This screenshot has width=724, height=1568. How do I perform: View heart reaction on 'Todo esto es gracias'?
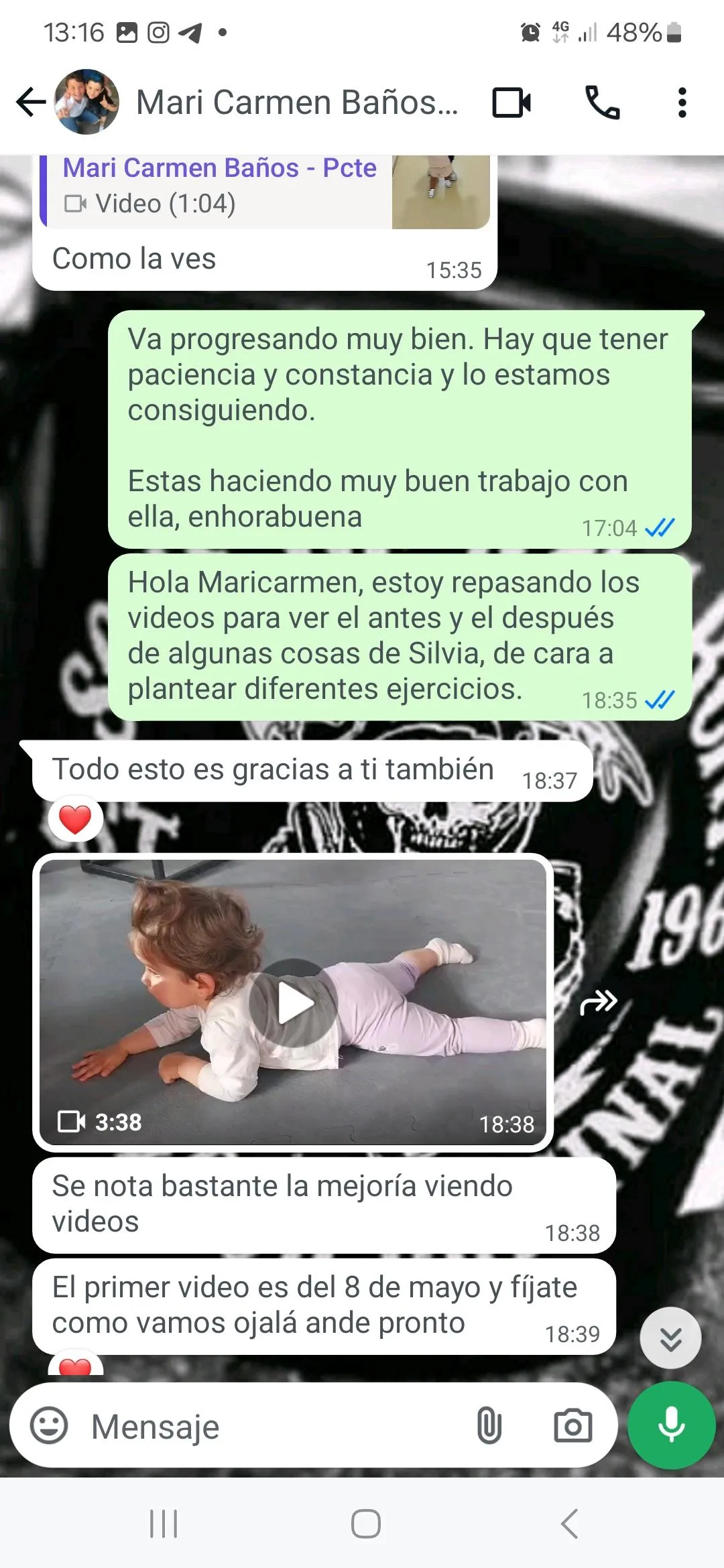coord(75,820)
